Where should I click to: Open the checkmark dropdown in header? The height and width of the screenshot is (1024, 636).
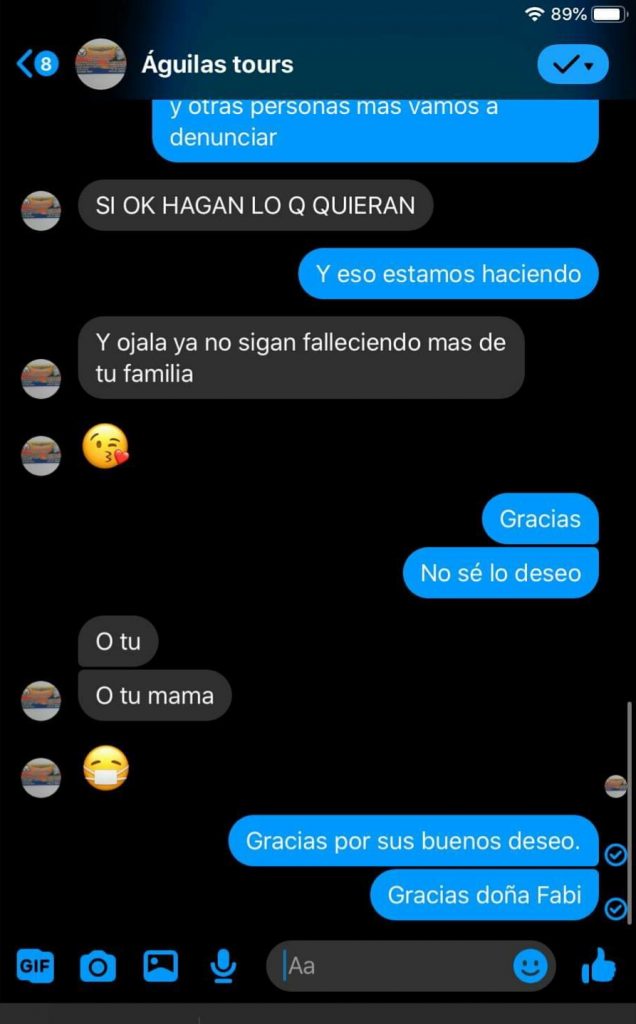[x=572, y=65]
